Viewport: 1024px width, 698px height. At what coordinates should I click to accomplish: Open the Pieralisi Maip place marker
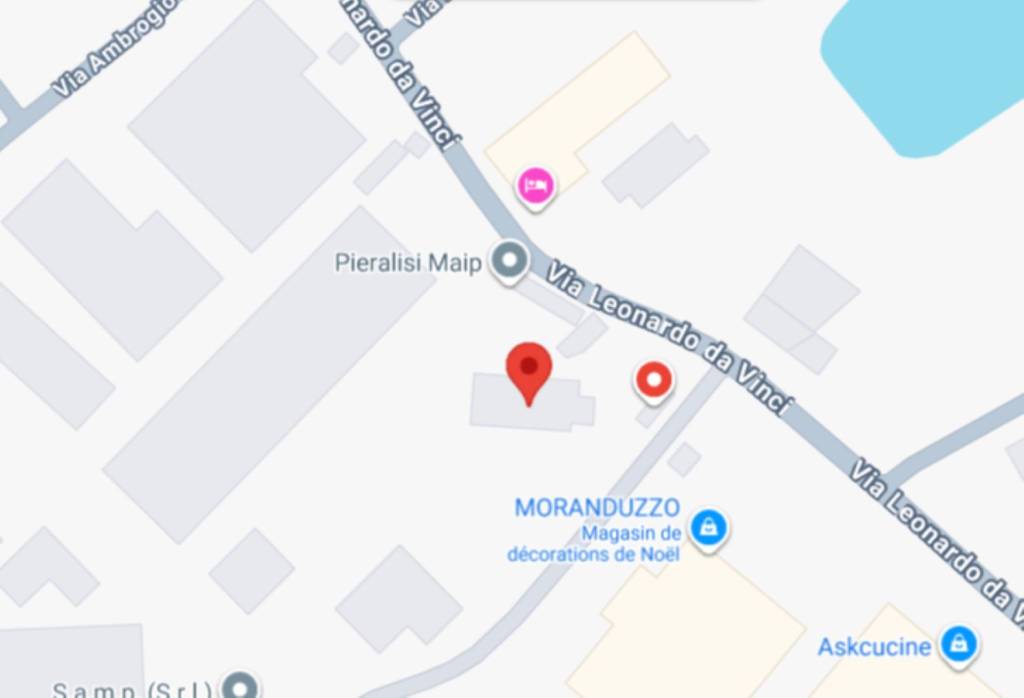click(x=511, y=262)
